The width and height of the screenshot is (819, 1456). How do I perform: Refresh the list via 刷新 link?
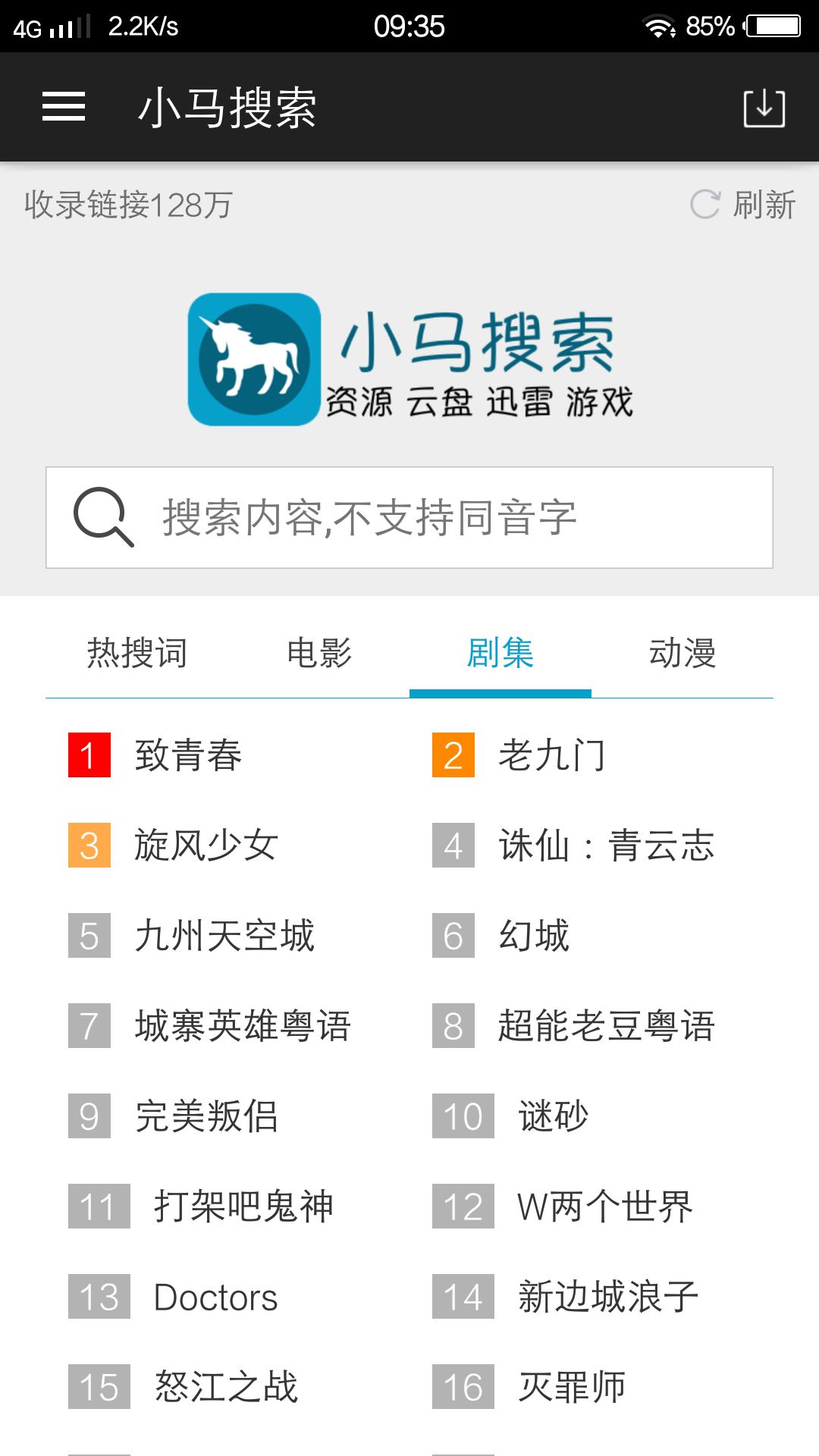[763, 203]
